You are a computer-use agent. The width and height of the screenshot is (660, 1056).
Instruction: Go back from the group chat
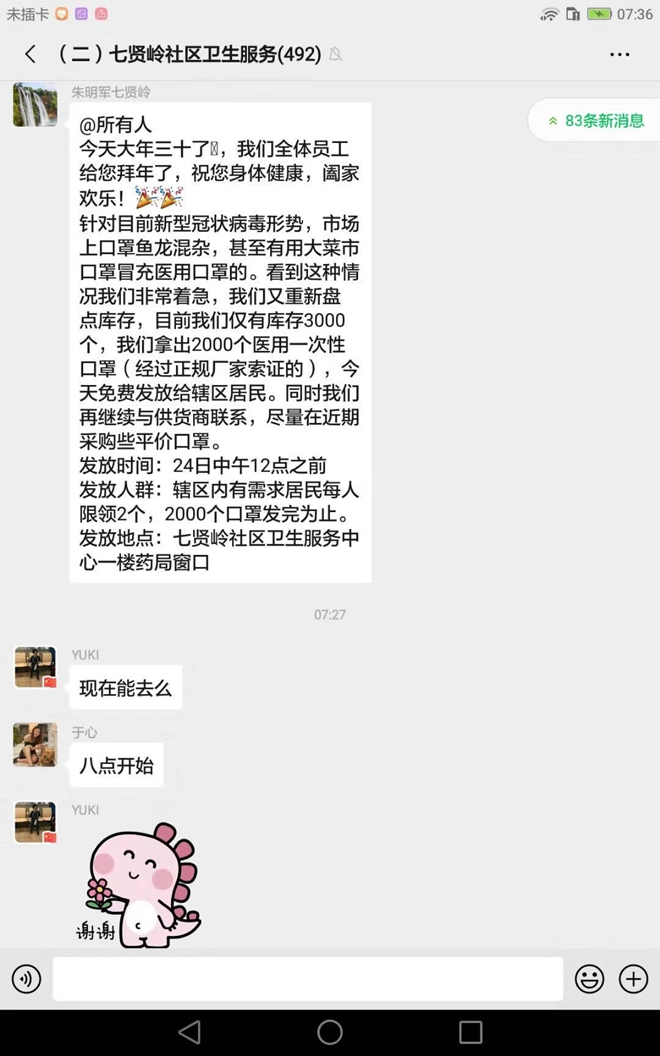(30, 54)
